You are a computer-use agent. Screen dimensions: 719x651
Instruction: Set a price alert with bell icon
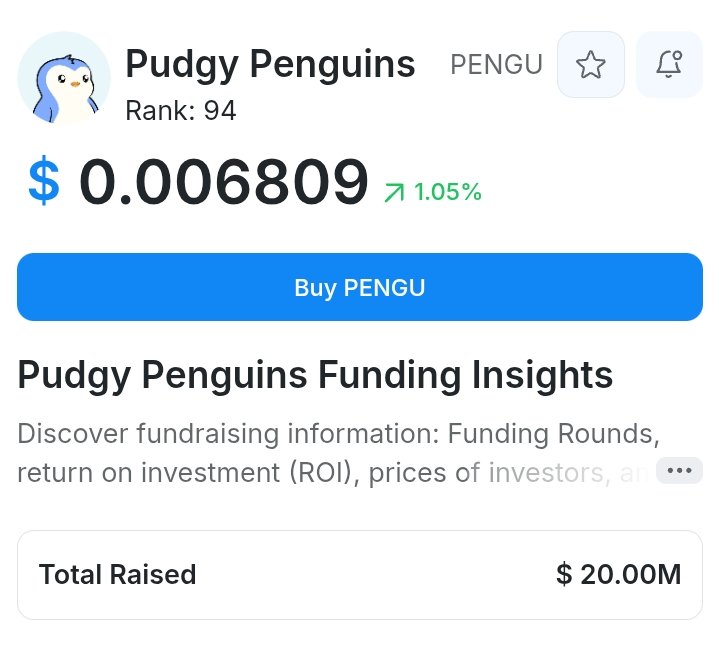click(x=669, y=65)
